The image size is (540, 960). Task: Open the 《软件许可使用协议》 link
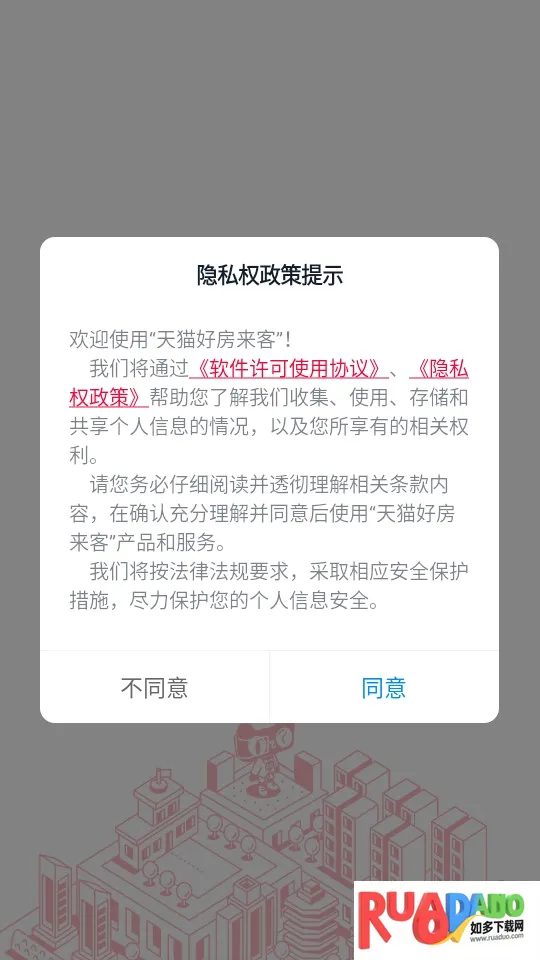point(288,369)
